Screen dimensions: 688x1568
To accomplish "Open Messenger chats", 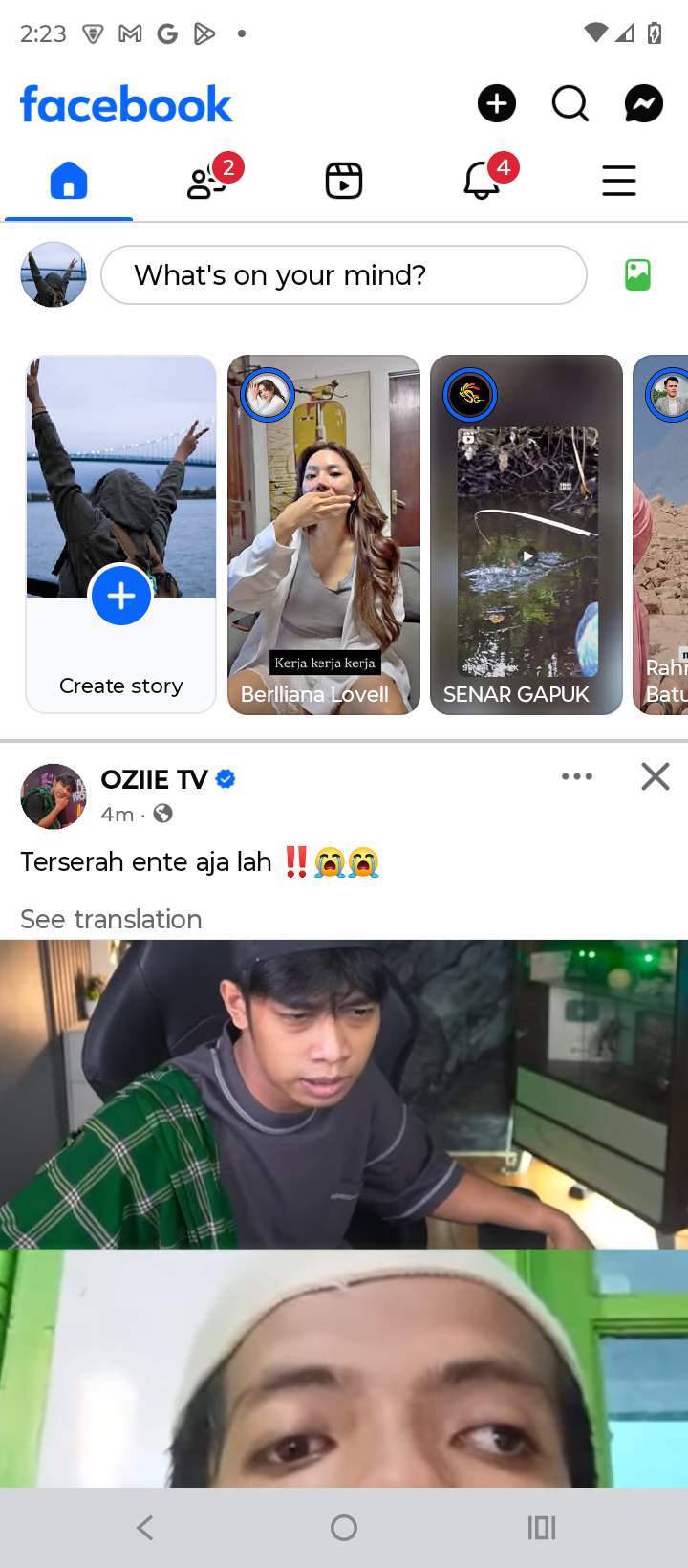I will pos(644,103).
